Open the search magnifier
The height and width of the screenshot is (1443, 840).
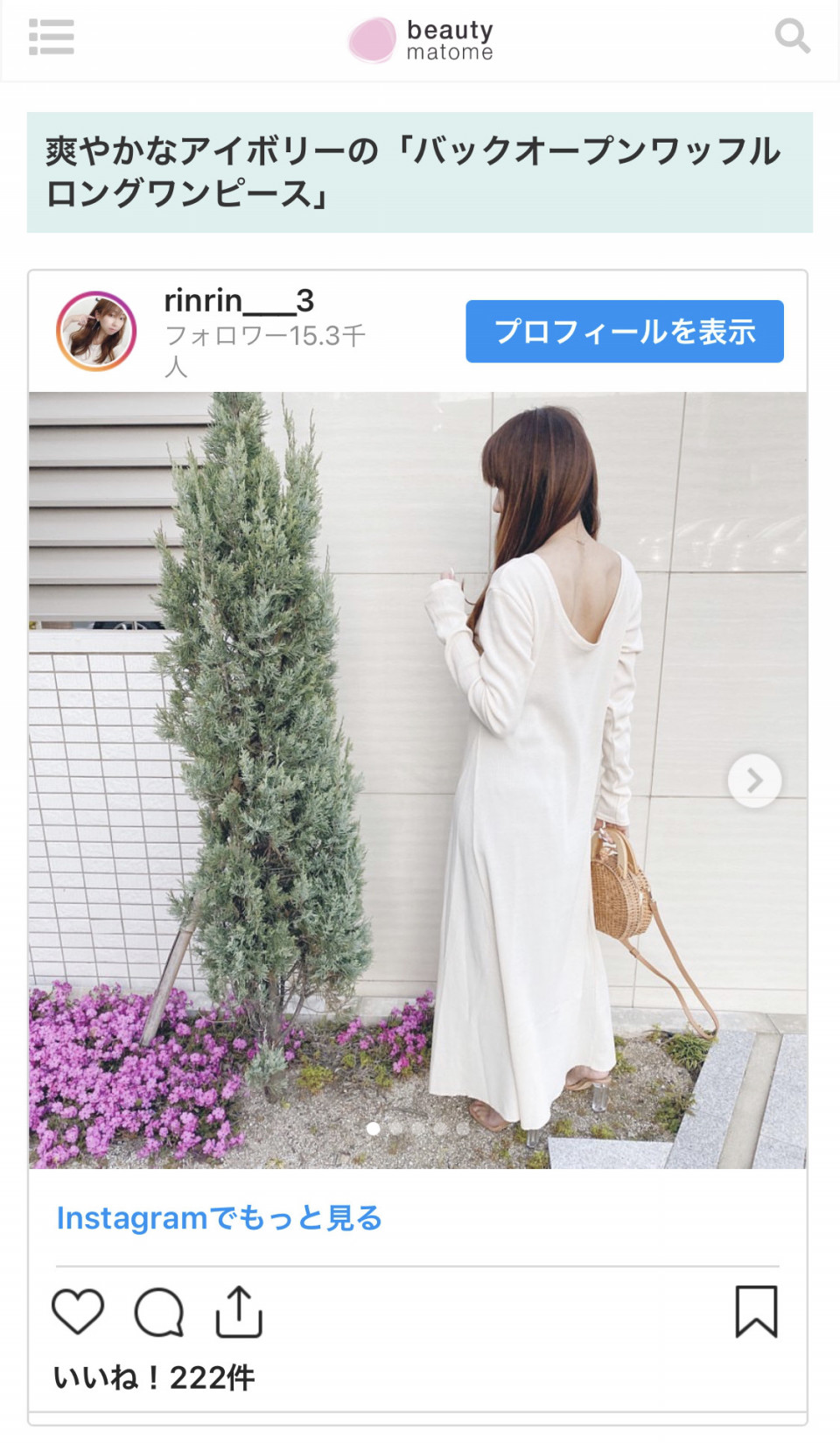792,36
